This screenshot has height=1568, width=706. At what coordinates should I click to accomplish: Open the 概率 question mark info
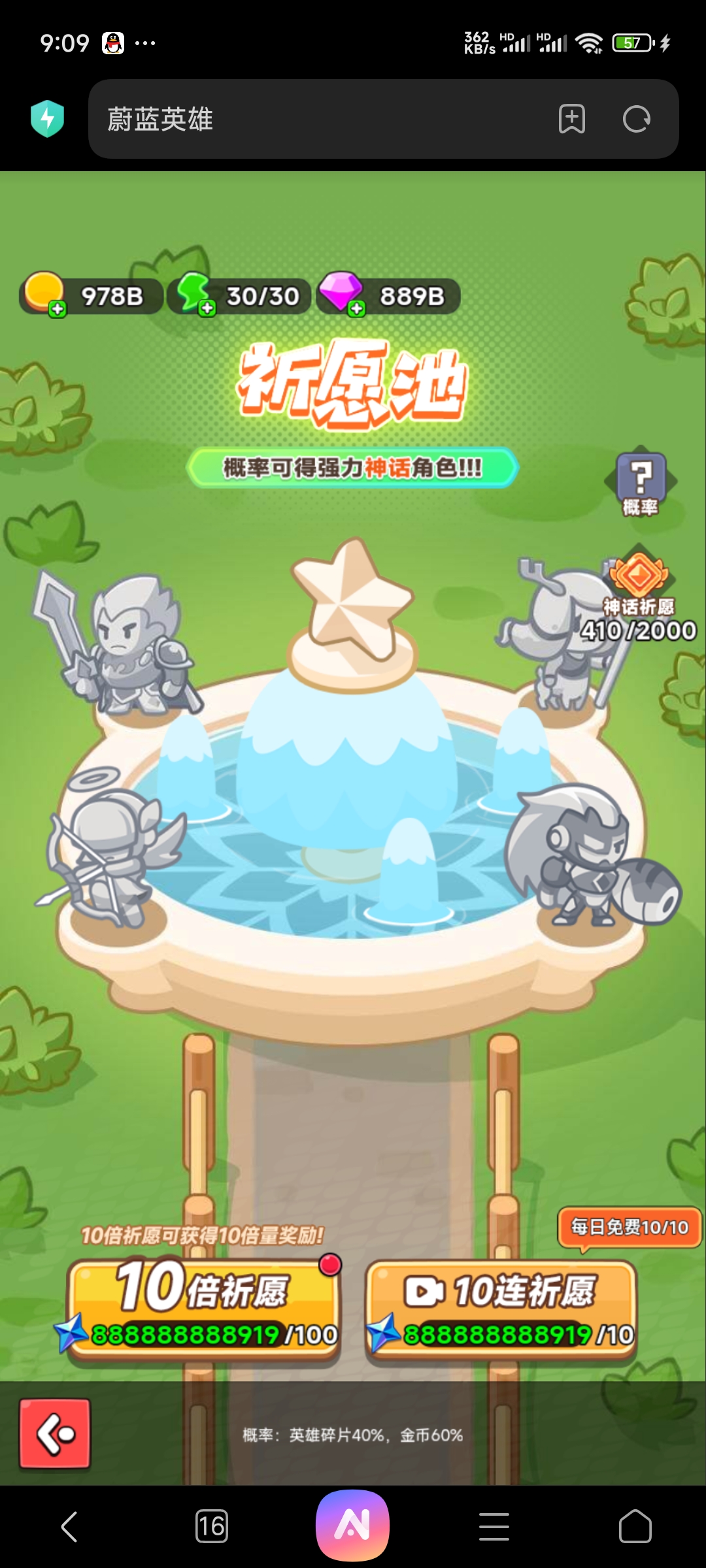[641, 483]
